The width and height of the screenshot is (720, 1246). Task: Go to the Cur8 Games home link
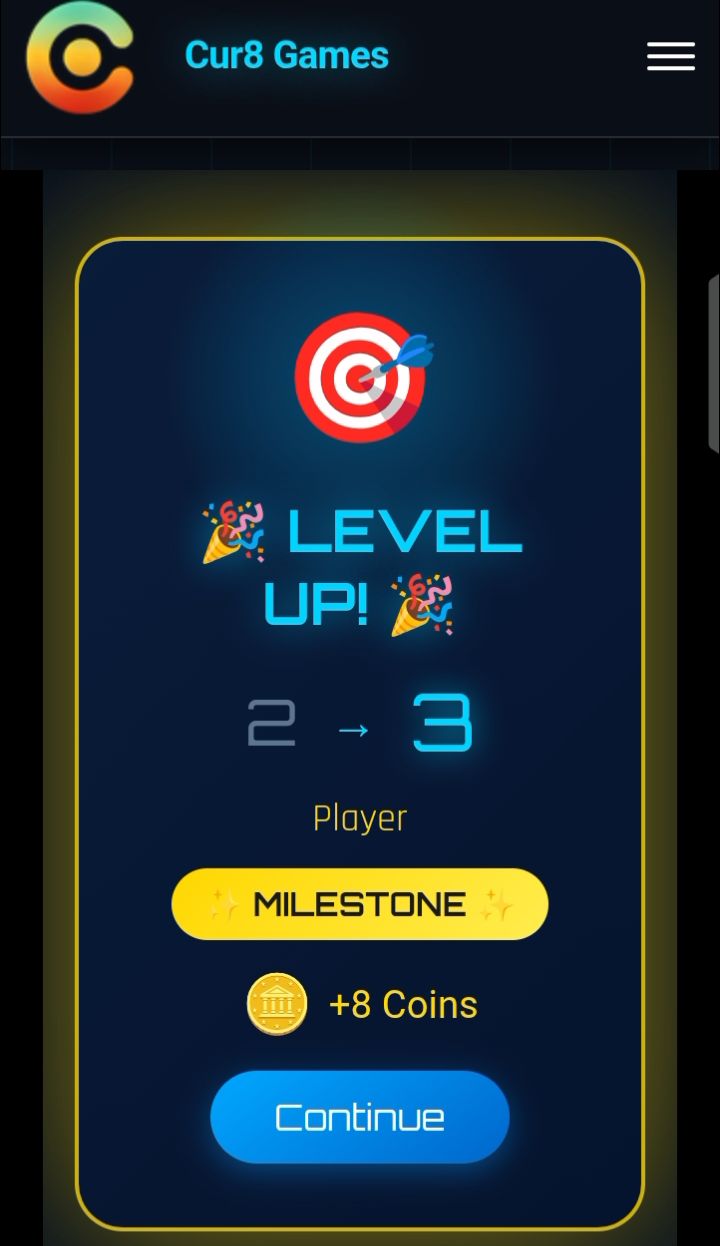286,56
